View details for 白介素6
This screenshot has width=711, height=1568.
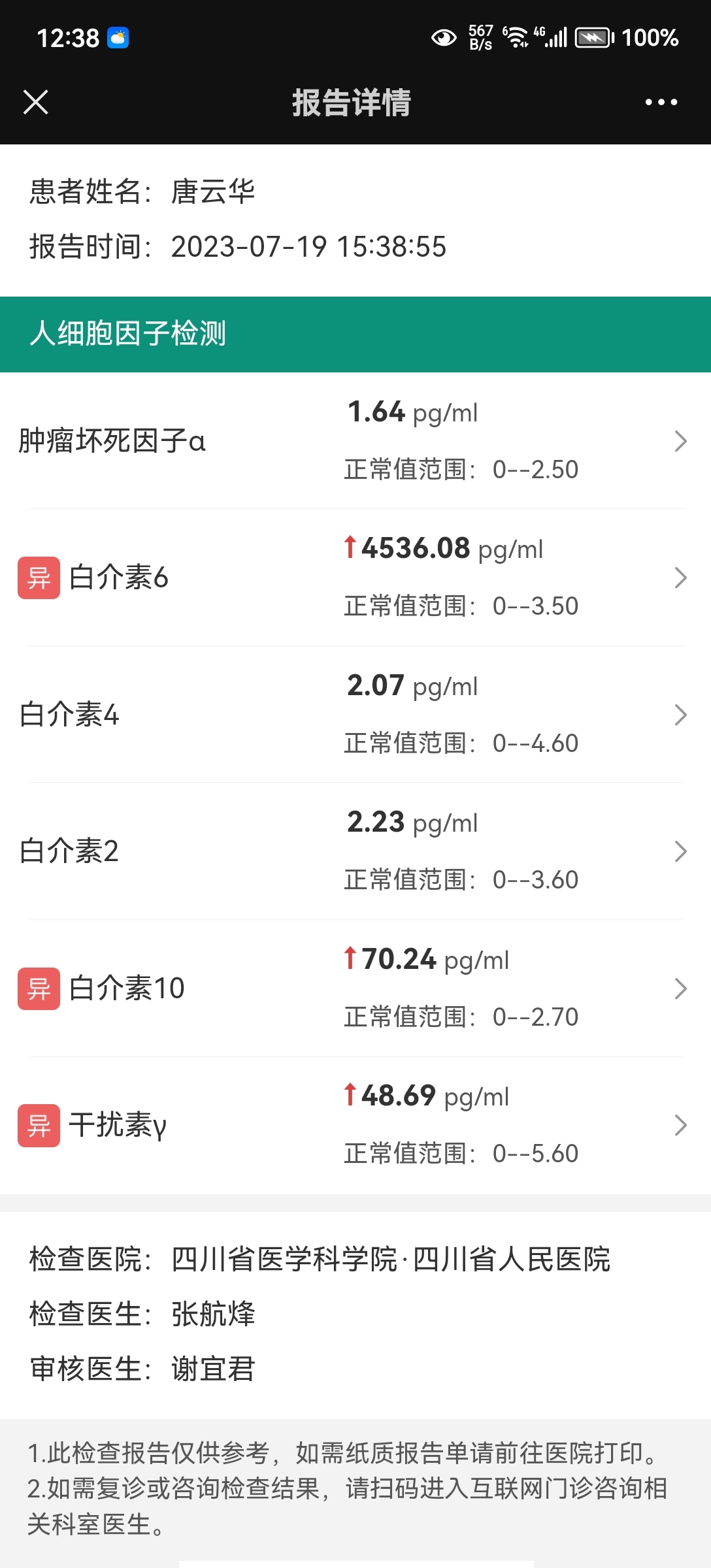[x=355, y=578]
